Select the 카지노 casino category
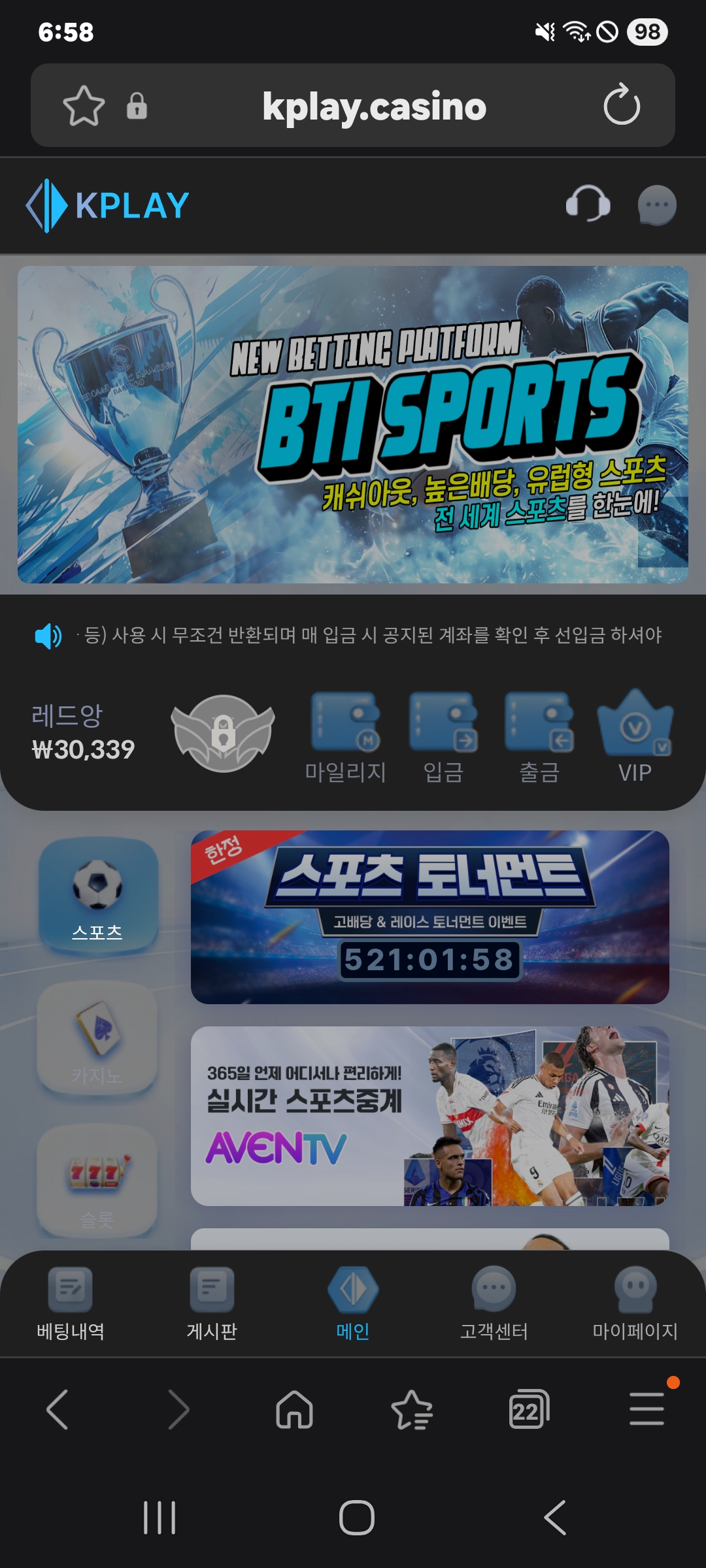 97,1040
